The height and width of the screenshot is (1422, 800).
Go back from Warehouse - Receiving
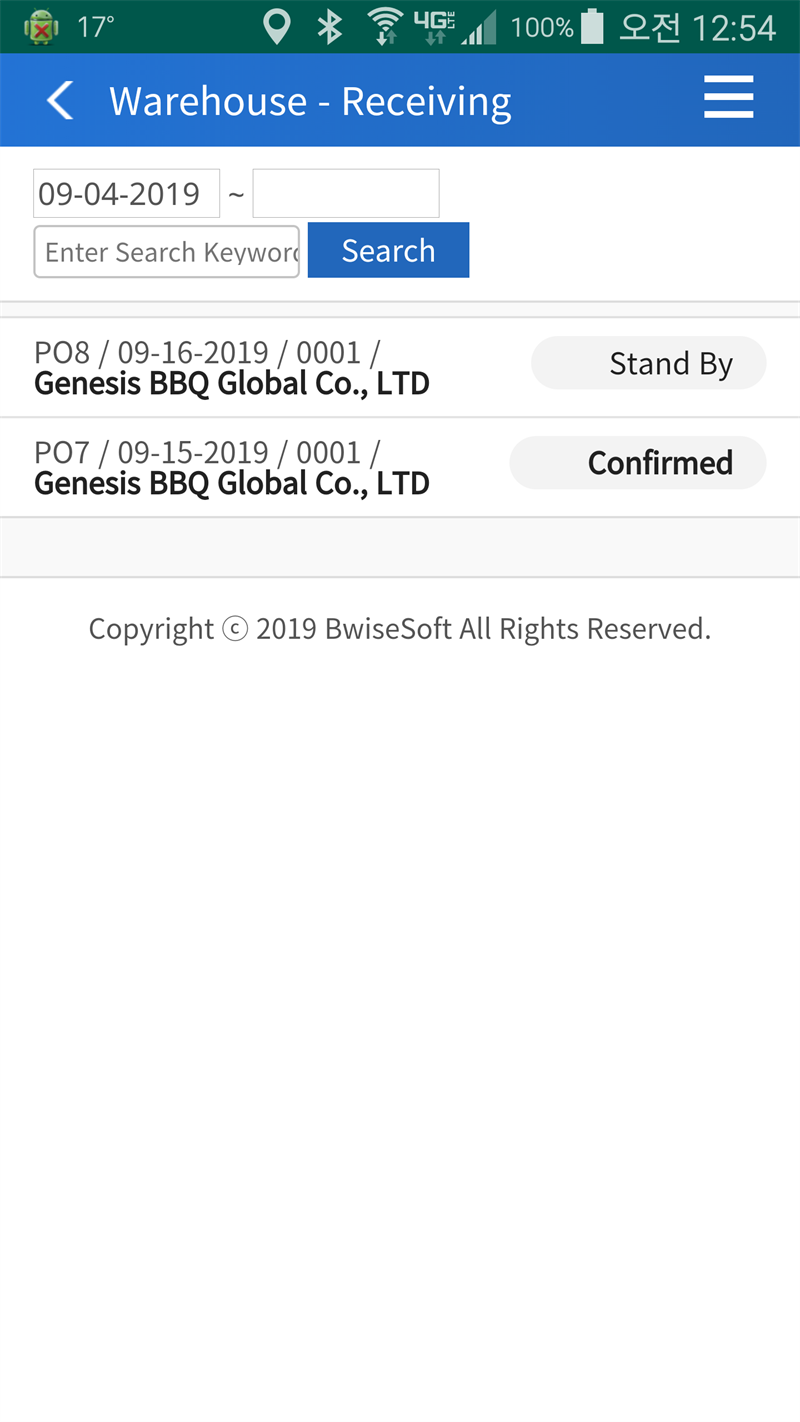coord(60,101)
